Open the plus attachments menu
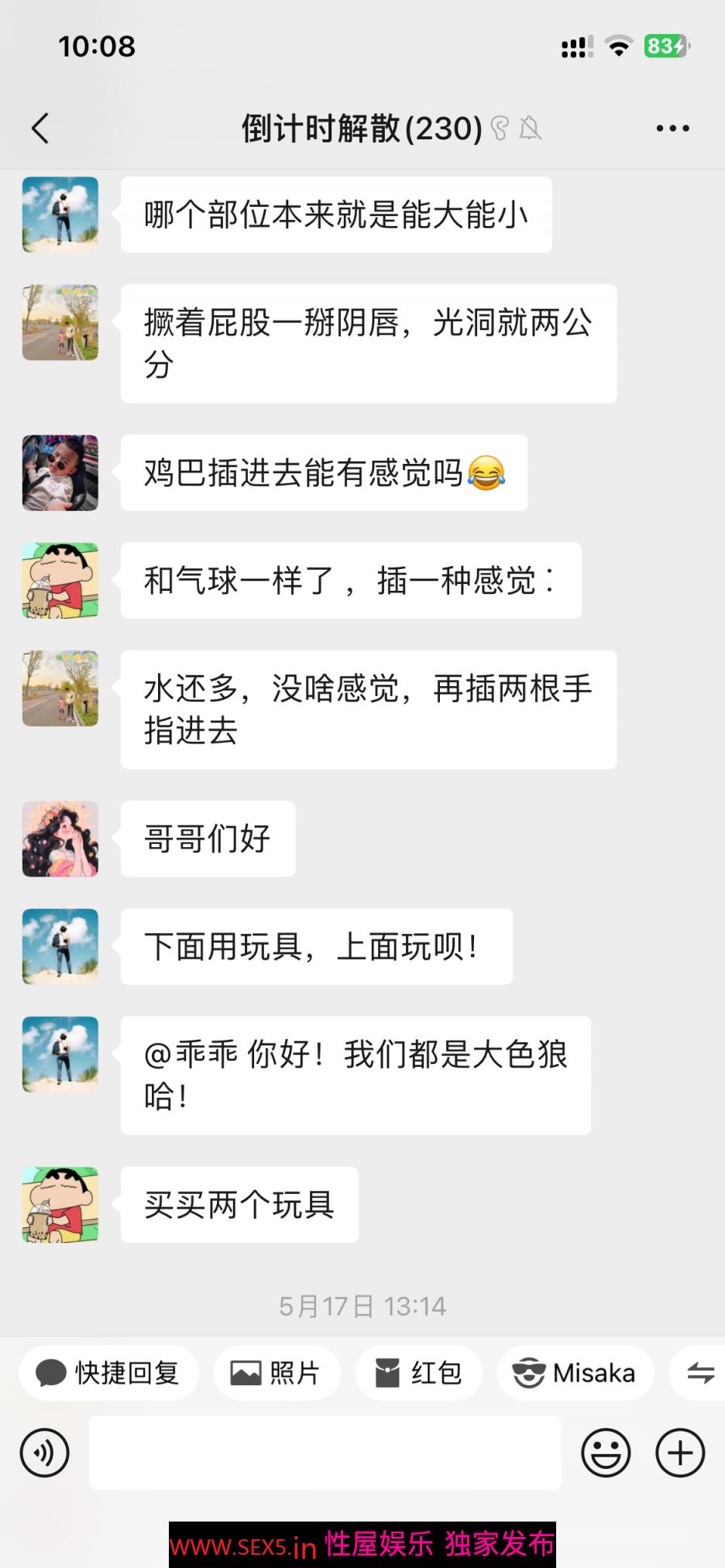Image resolution: width=725 pixels, height=1568 pixels. 680,1453
